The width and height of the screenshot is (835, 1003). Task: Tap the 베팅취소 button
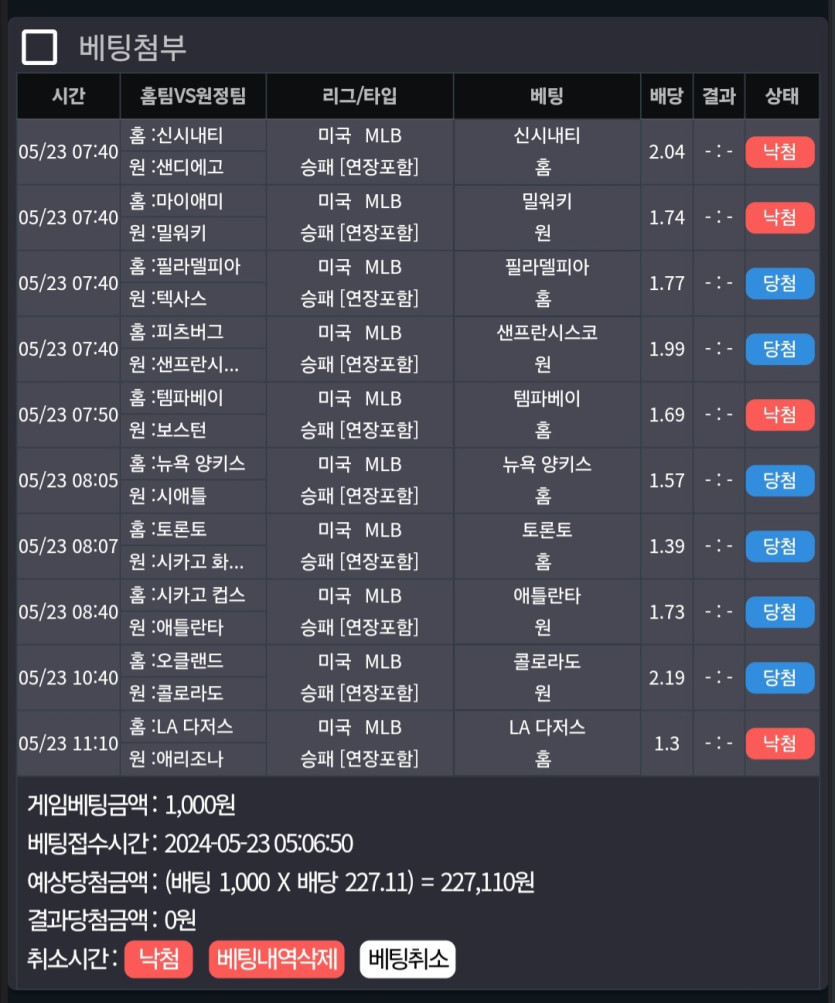407,960
